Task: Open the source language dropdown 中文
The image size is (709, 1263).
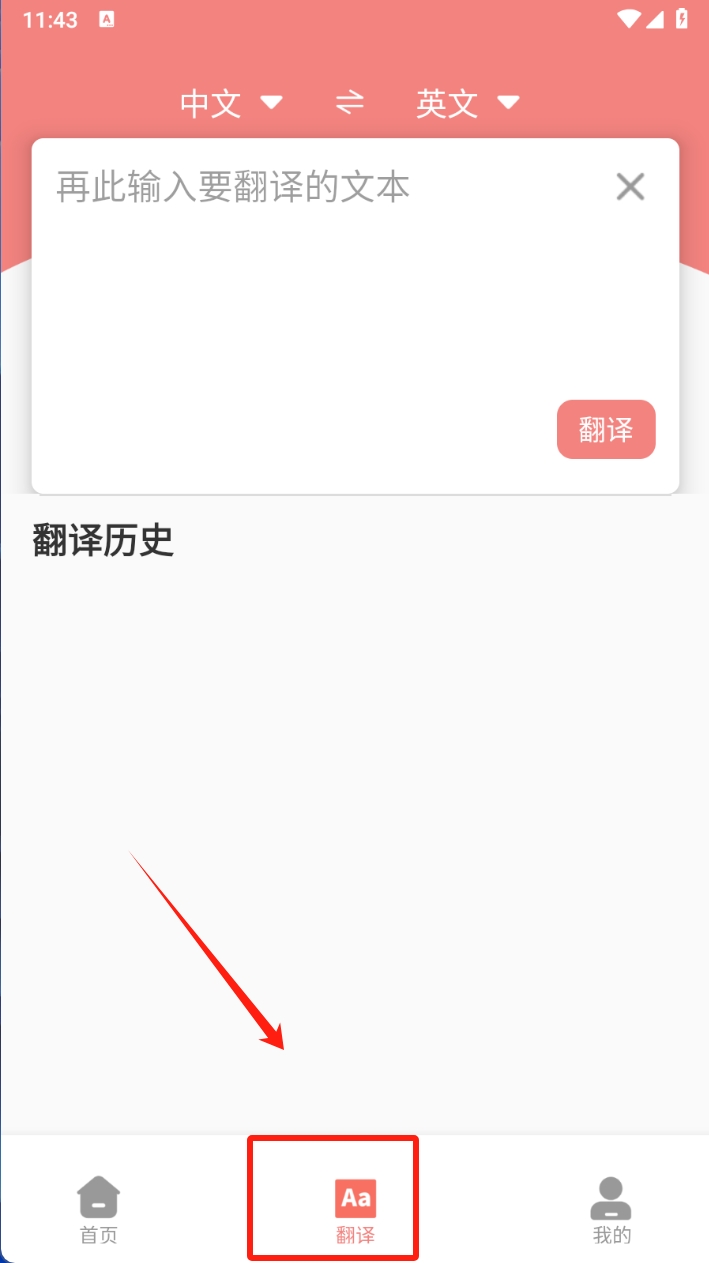Action: (231, 103)
